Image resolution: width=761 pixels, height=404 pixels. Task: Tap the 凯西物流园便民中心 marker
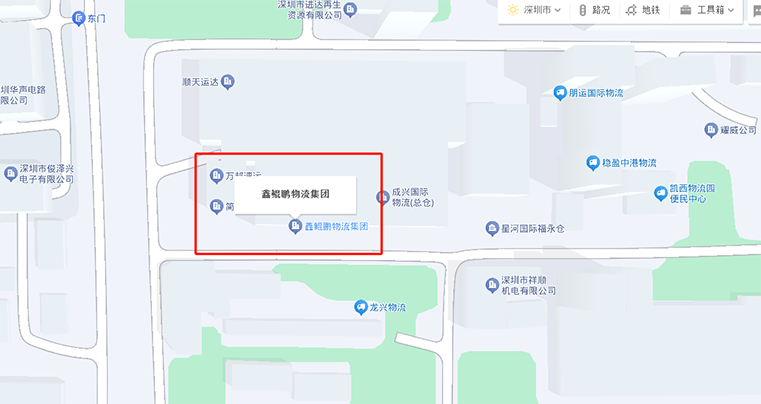[660, 192]
